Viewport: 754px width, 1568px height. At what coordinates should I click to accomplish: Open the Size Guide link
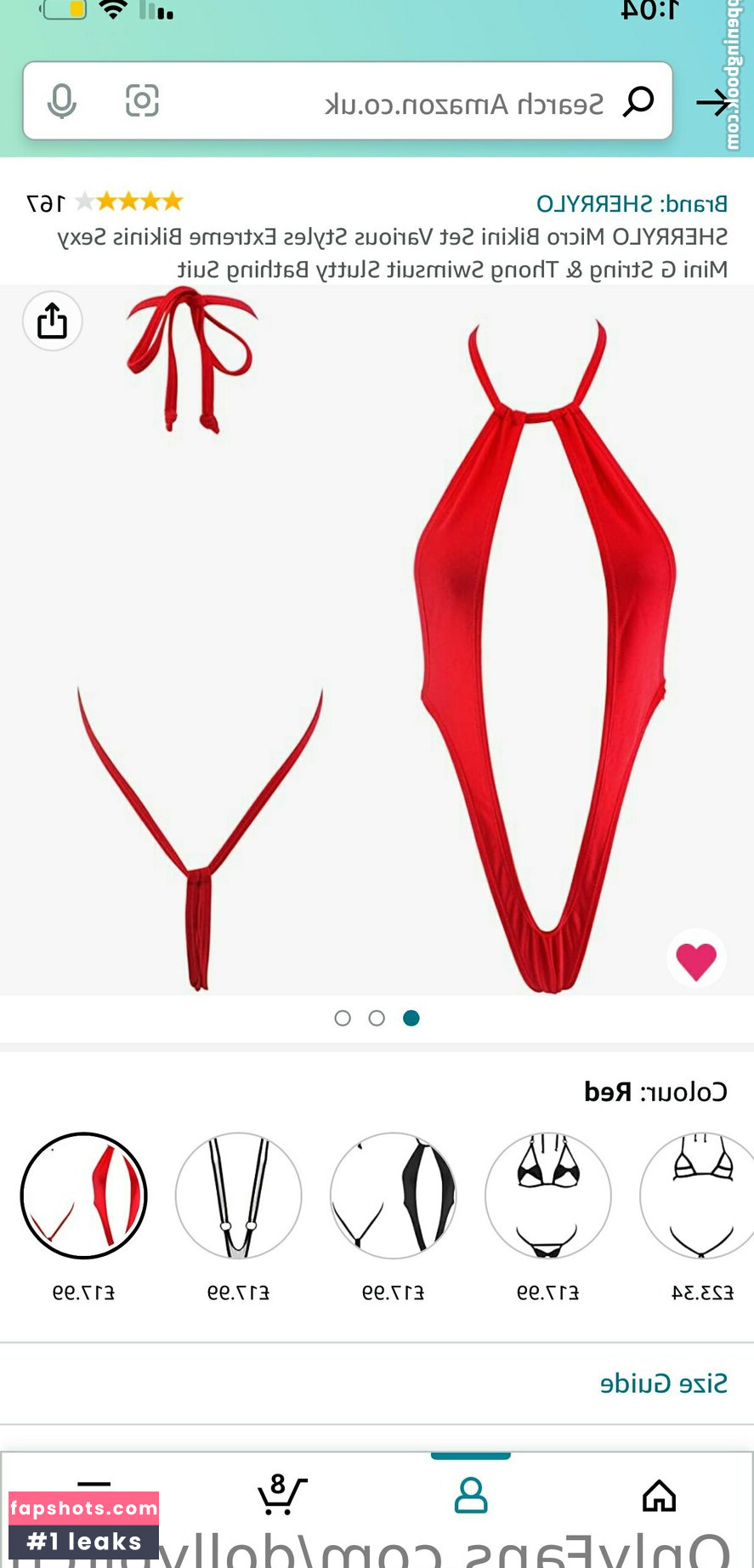point(663,1383)
